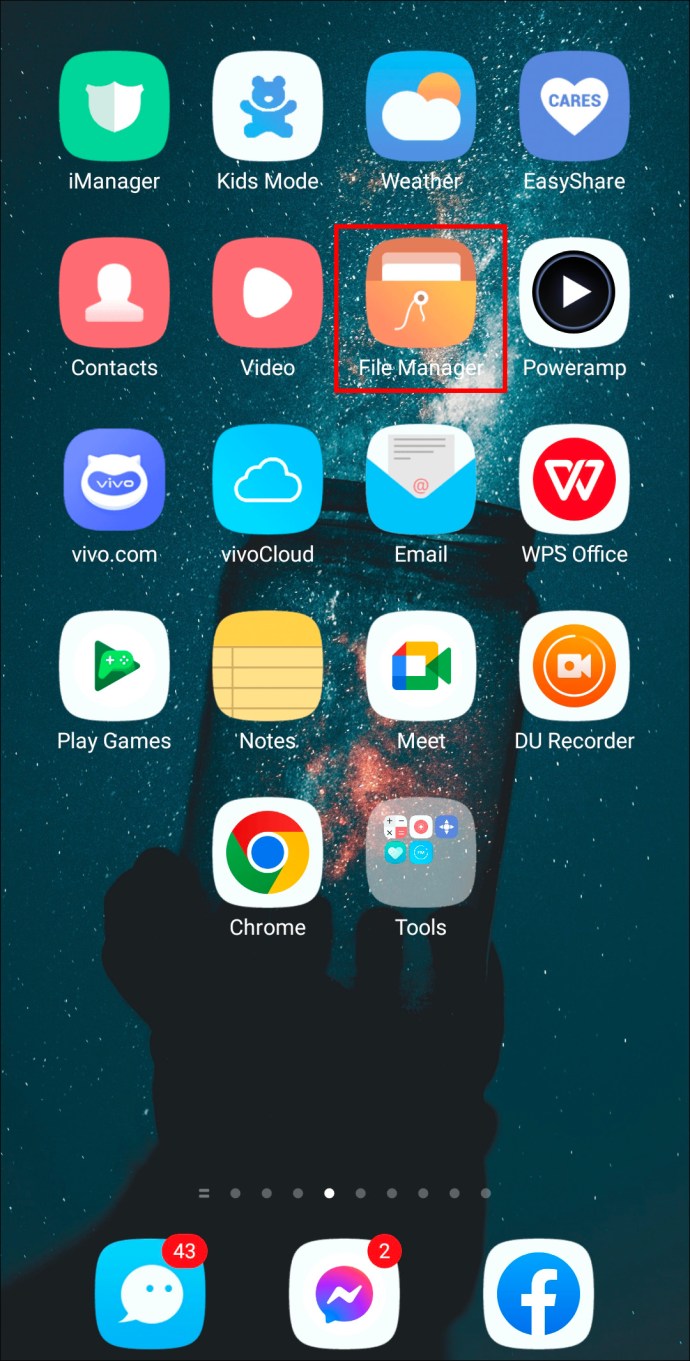The image size is (690, 1361).
Task: Open Play Games
Action: pyautogui.click(x=114, y=666)
